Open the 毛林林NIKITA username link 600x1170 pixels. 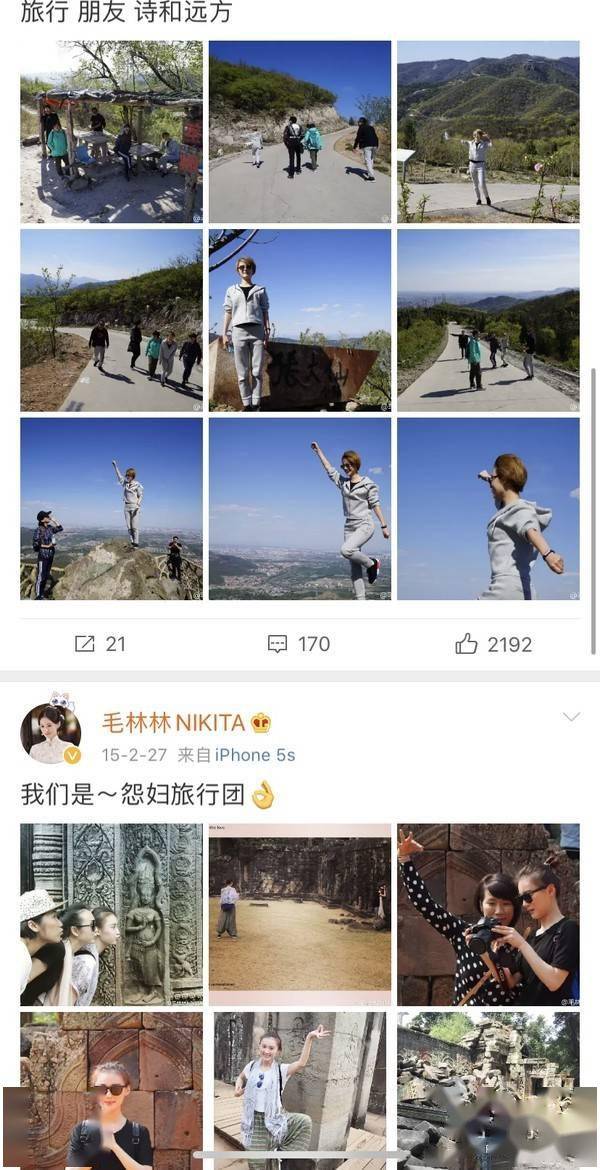pos(175,723)
